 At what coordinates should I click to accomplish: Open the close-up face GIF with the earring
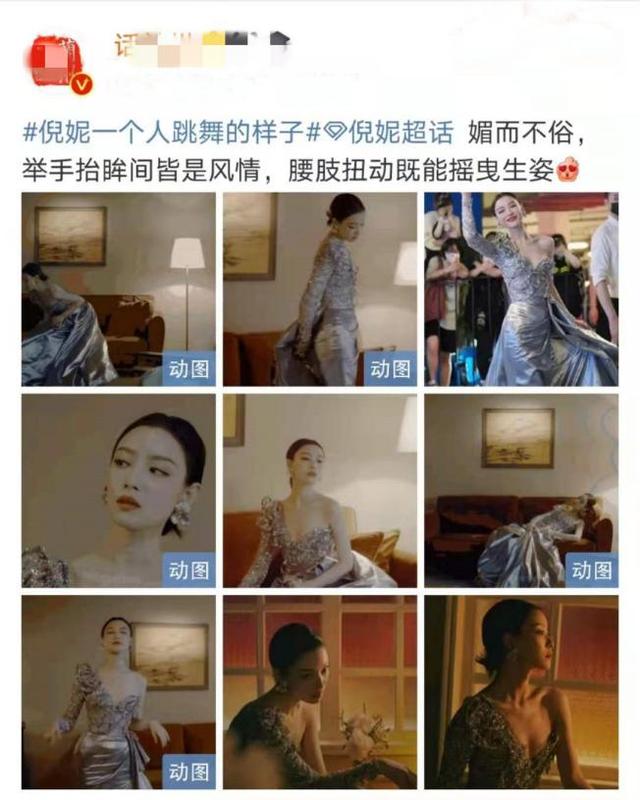point(118,490)
